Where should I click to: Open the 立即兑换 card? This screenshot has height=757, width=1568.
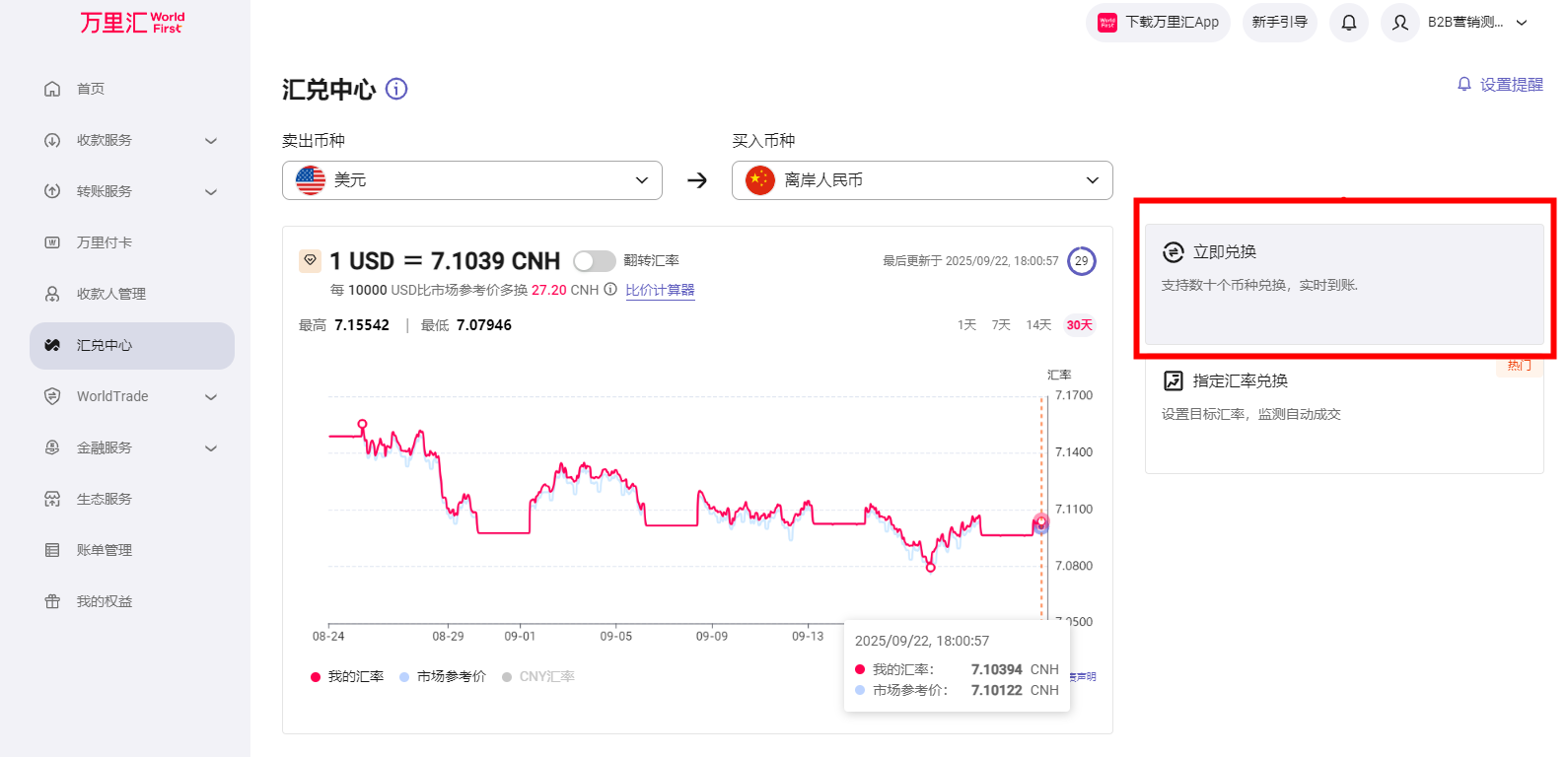tap(1343, 284)
